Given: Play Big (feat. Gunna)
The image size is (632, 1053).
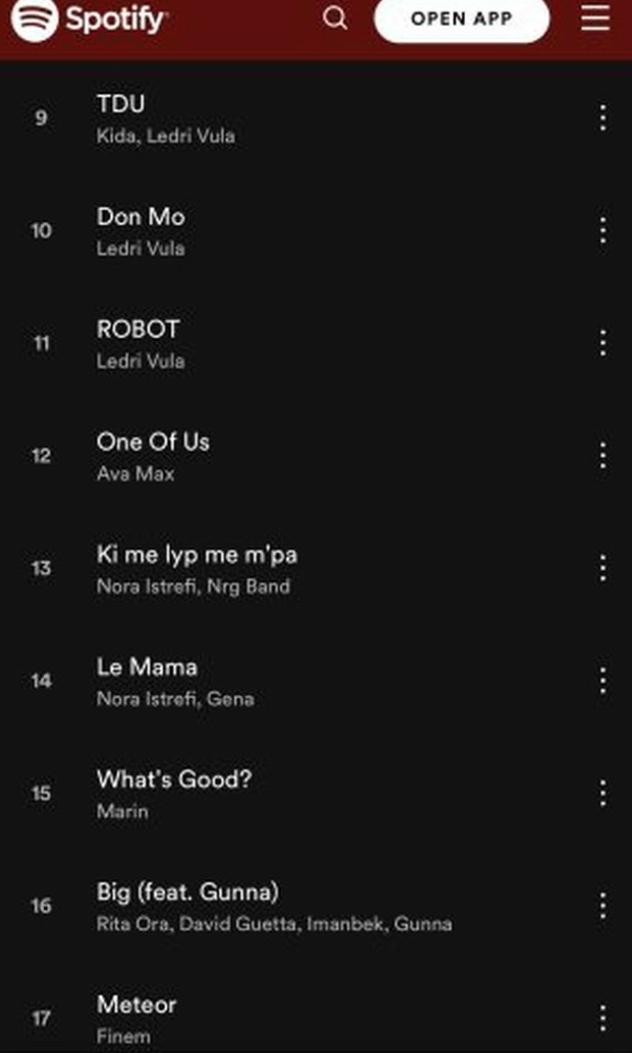Looking at the screenshot, I should (188, 892).
